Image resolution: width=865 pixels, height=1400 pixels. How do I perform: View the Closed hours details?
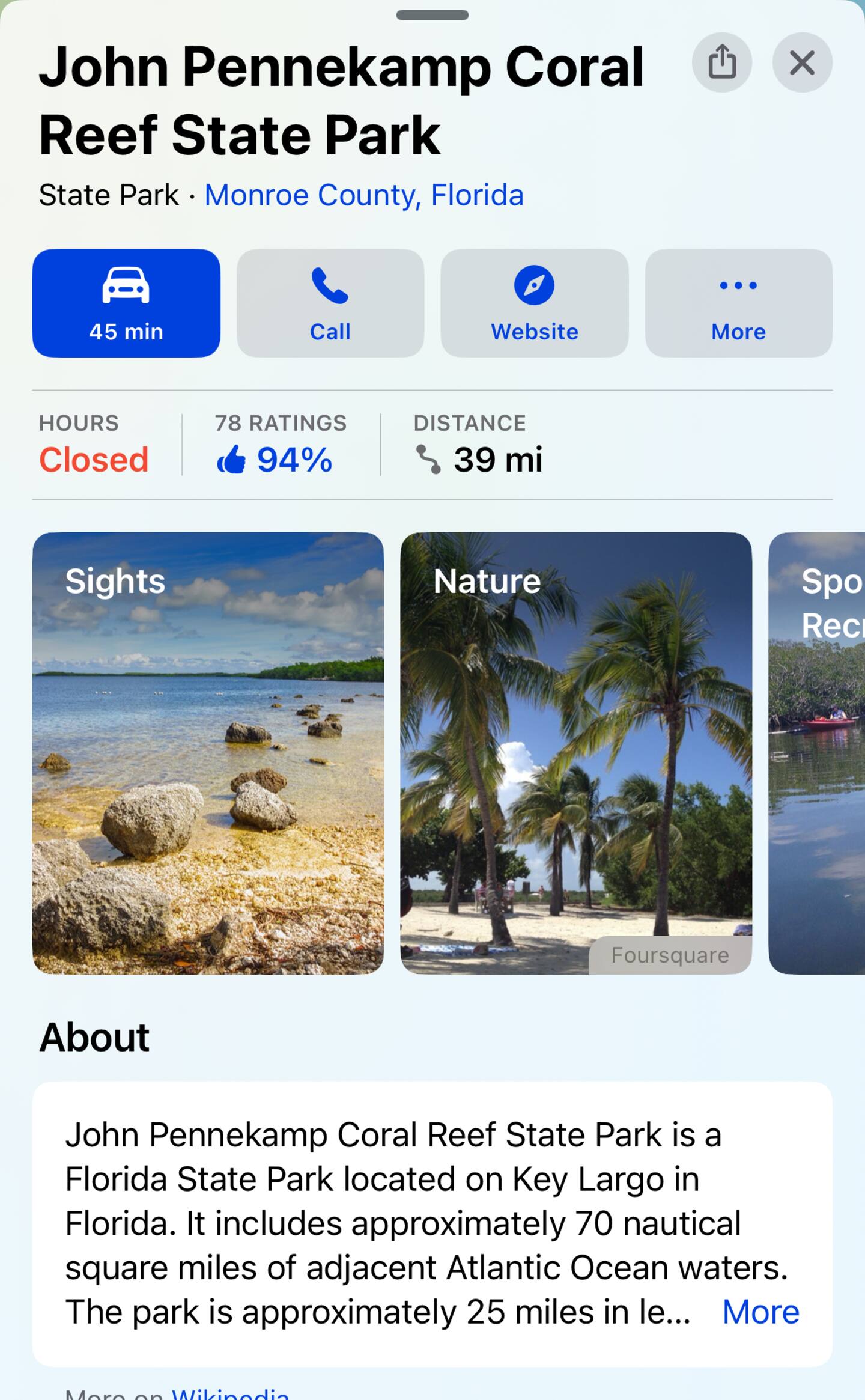coord(94,445)
